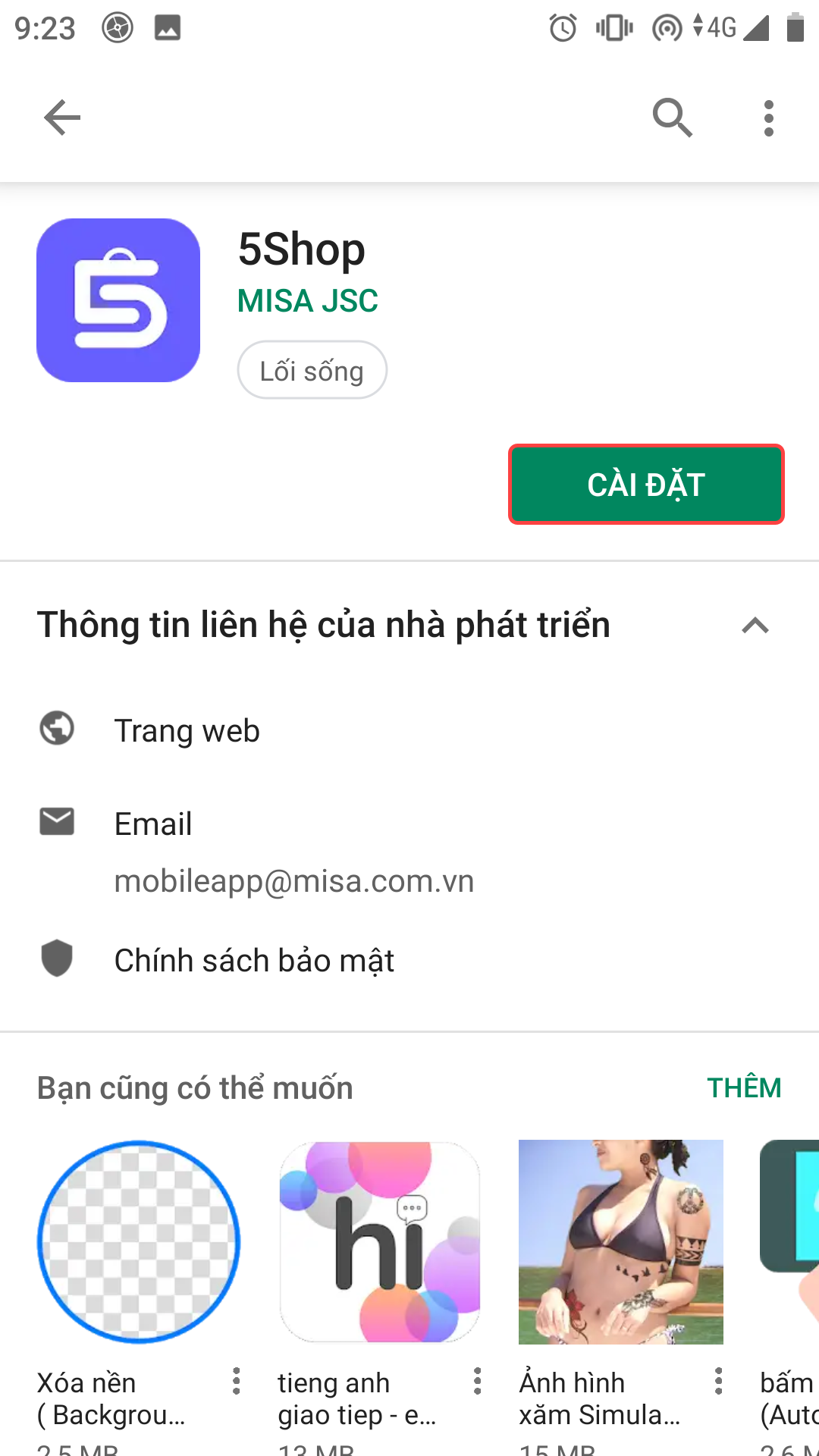Email the developer at mobileapp@misa.com.vn
The width and height of the screenshot is (819, 1456).
[x=293, y=880]
